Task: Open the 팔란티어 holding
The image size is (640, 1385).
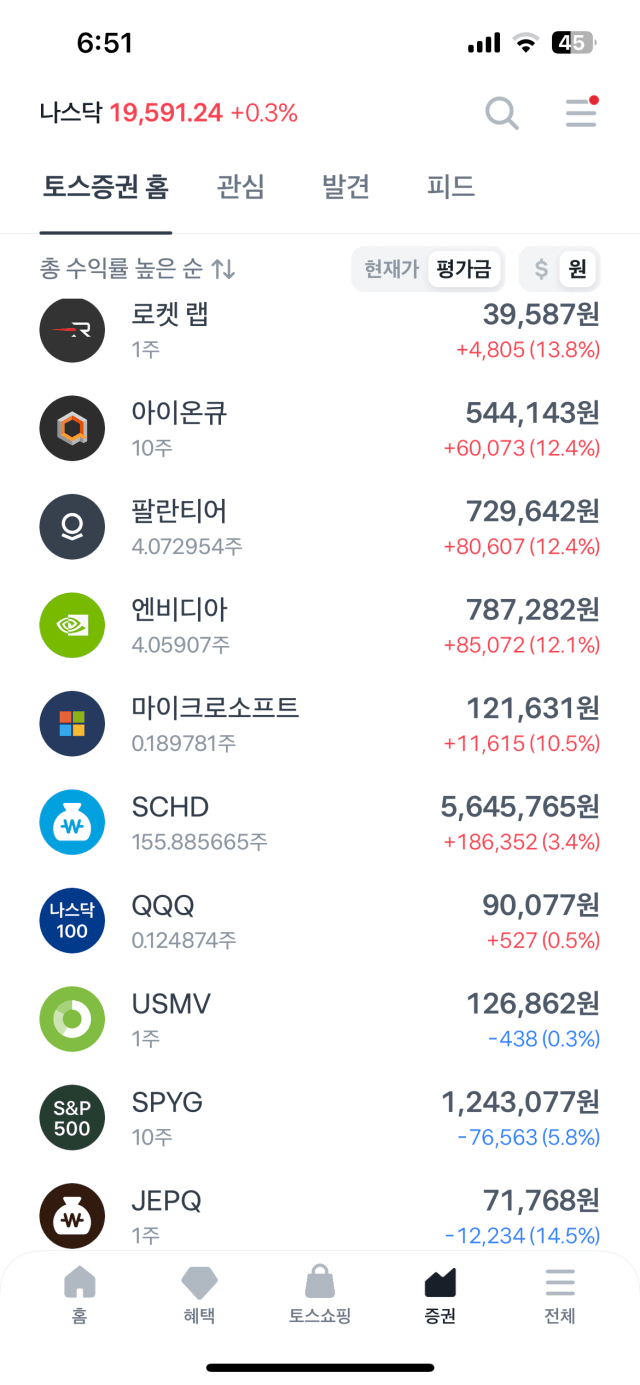Action: pyautogui.click(x=320, y=527)
